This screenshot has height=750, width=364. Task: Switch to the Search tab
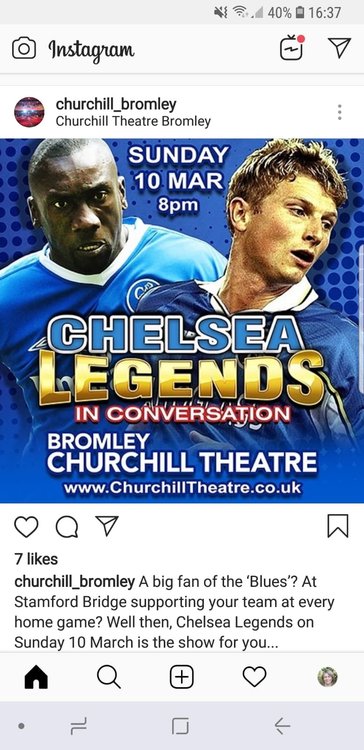coord(109,677)
